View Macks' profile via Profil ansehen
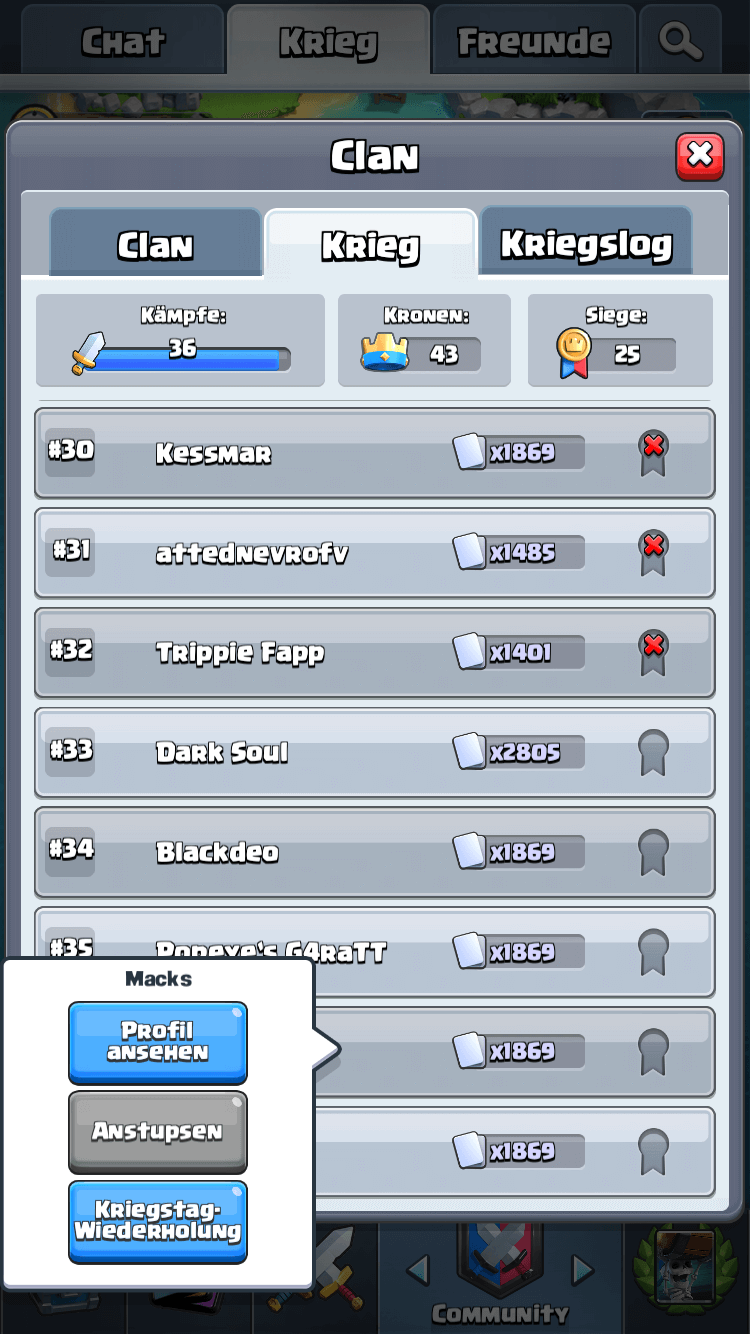The image size is (750, 1334). point(158,1042)
